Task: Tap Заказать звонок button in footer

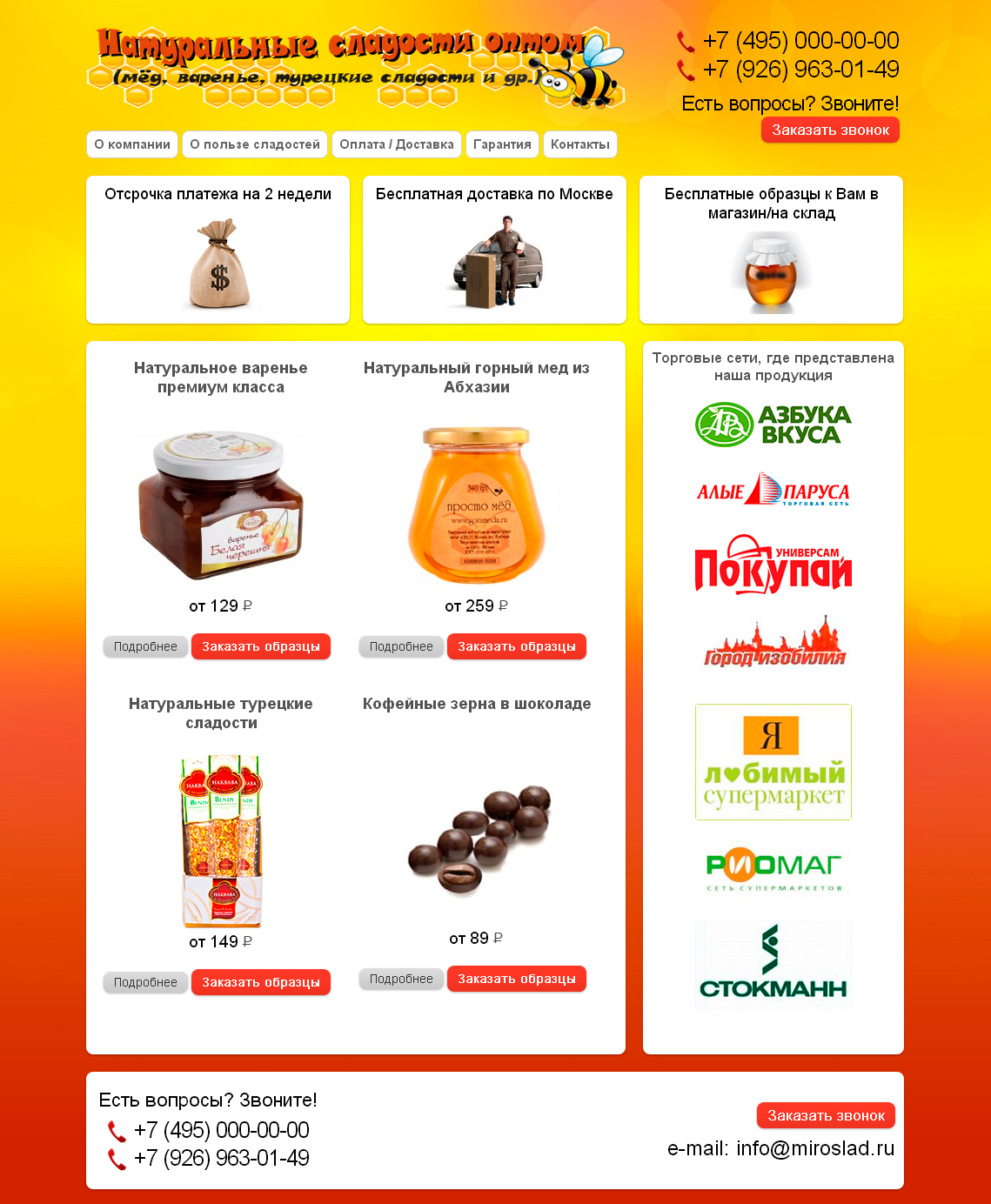Action: pos(826,1115)
